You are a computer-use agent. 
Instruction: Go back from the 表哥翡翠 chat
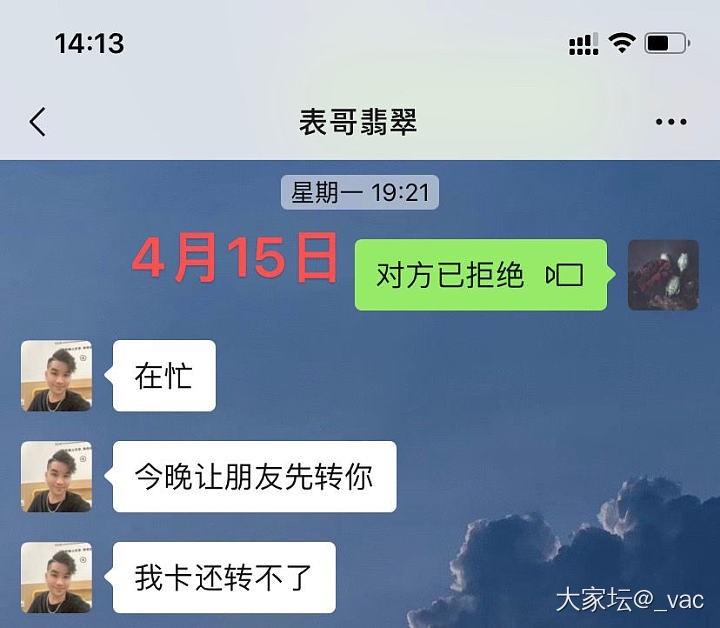click(x=38, y=122)
